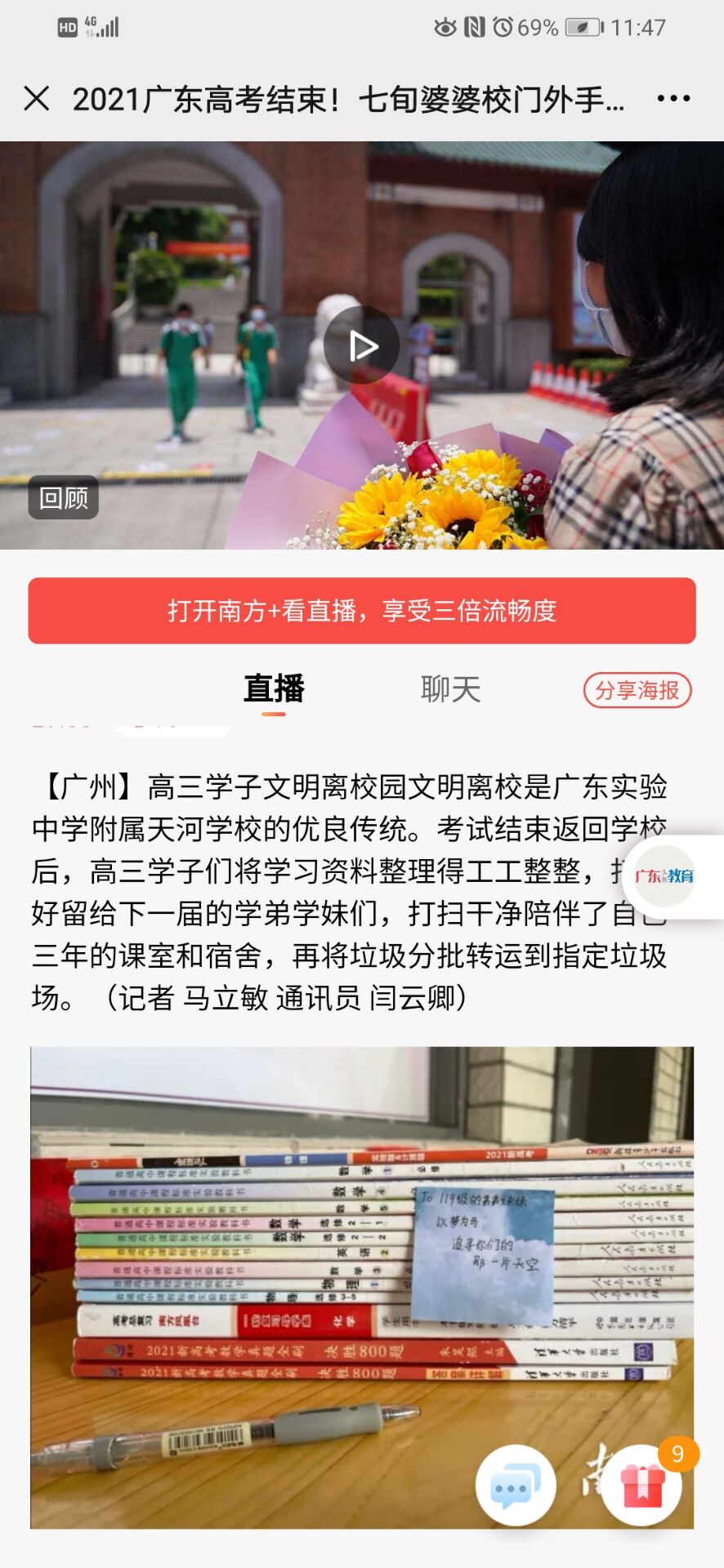
Task: Tap the 分享海报 button
Action: pos(637,690)
